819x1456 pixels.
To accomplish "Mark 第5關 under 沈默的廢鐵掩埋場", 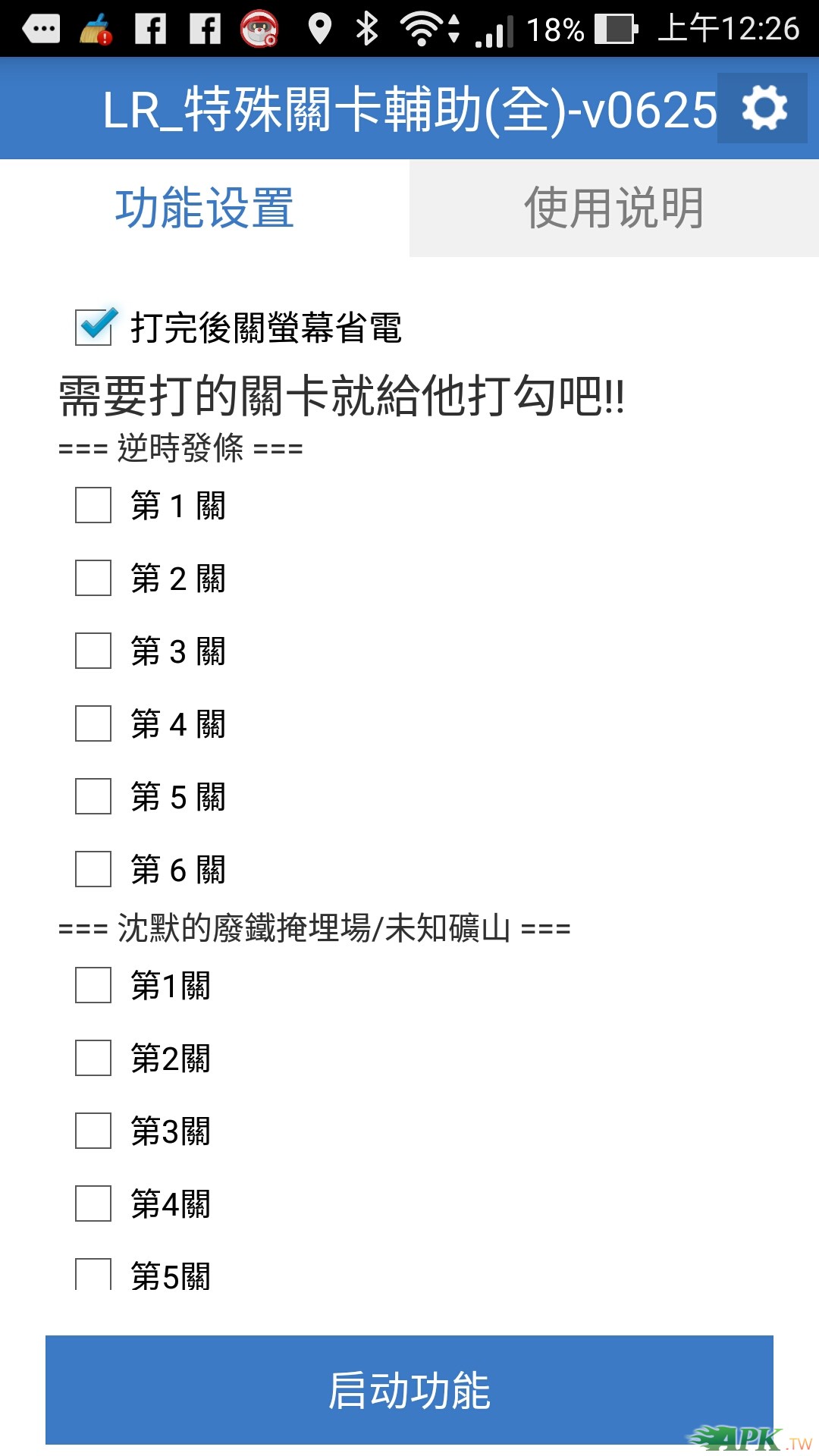I will [x=94, y=1274].
